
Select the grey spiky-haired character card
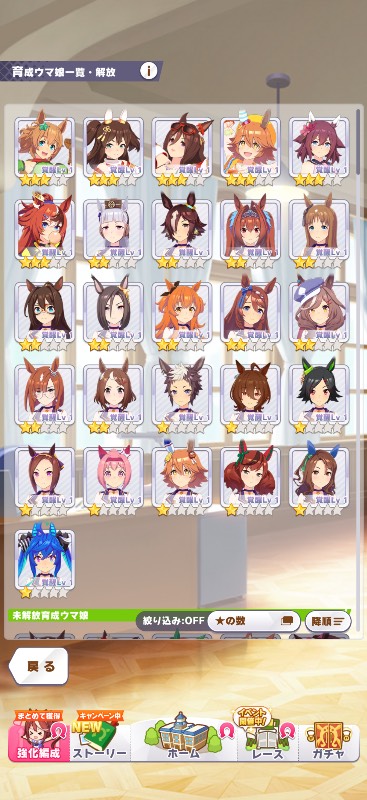click(x=182, y=398)
